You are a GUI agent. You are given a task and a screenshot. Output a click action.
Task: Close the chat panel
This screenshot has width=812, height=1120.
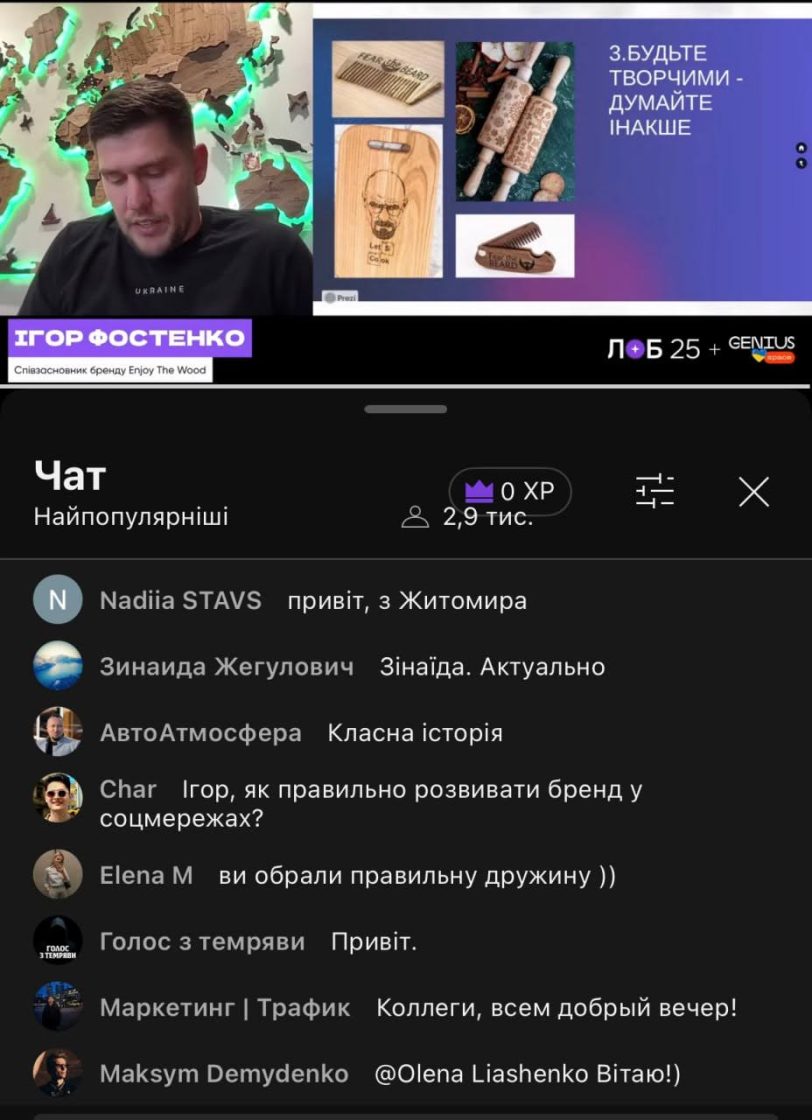pos(753,491)
